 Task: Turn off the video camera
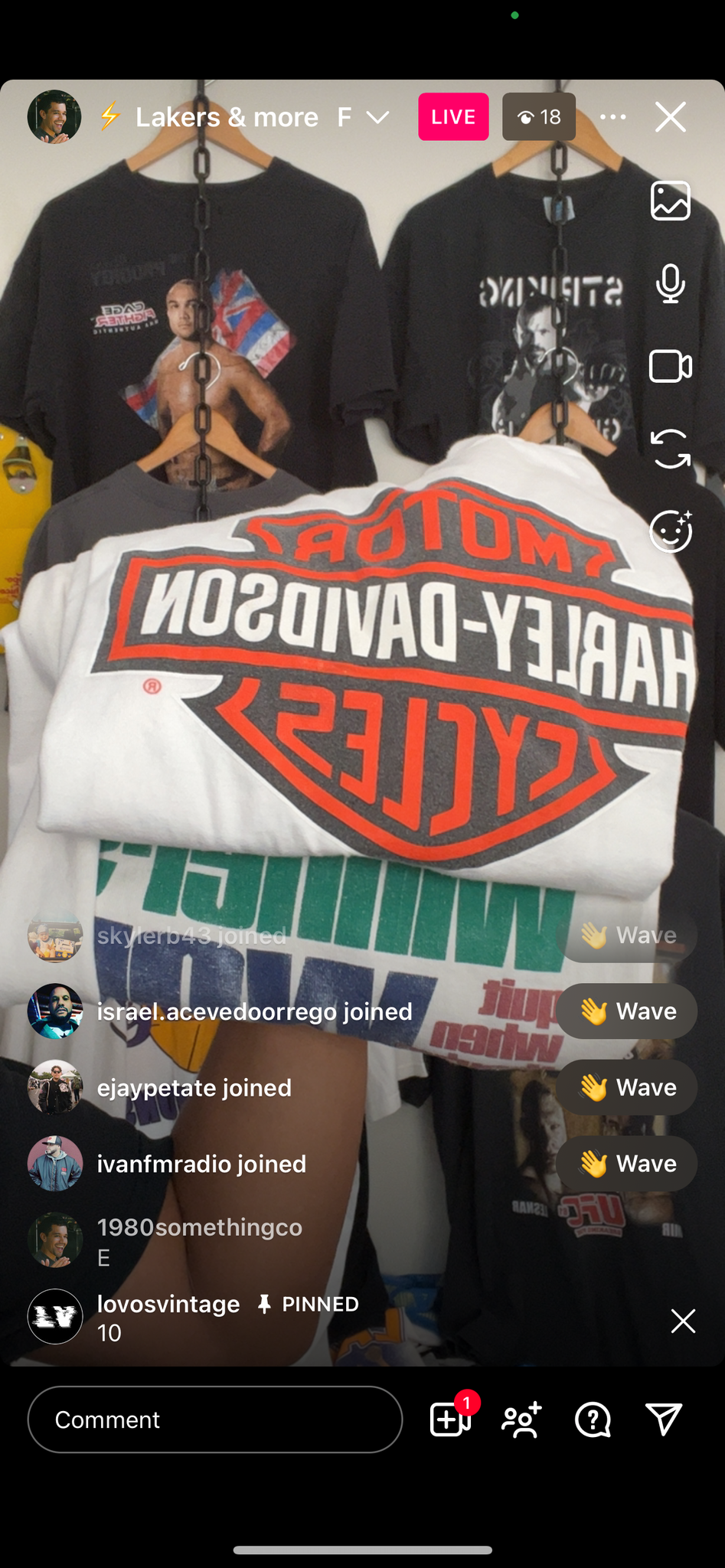point(671,366)
